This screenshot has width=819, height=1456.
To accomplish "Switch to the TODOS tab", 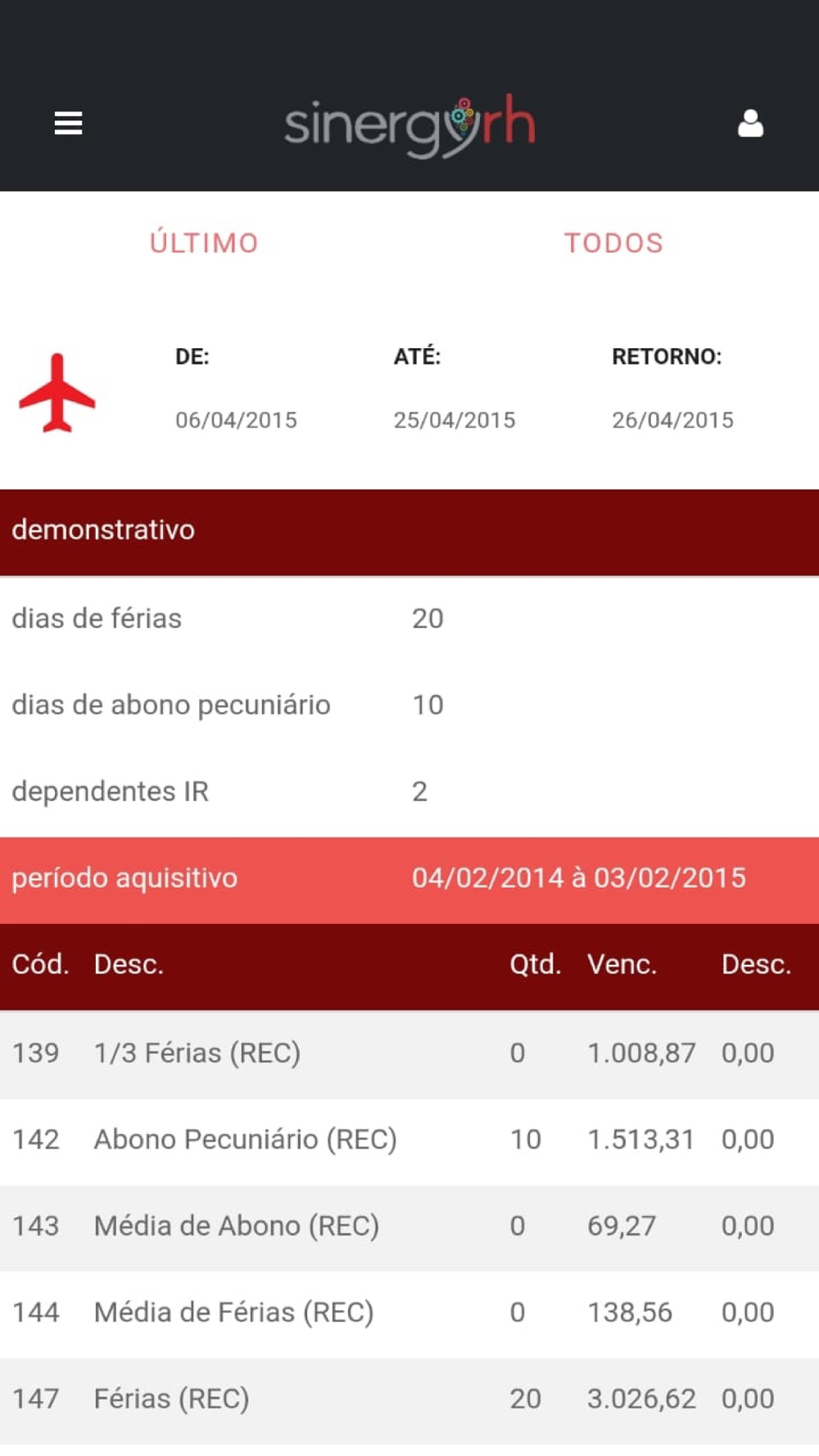I will pos(613,243).
